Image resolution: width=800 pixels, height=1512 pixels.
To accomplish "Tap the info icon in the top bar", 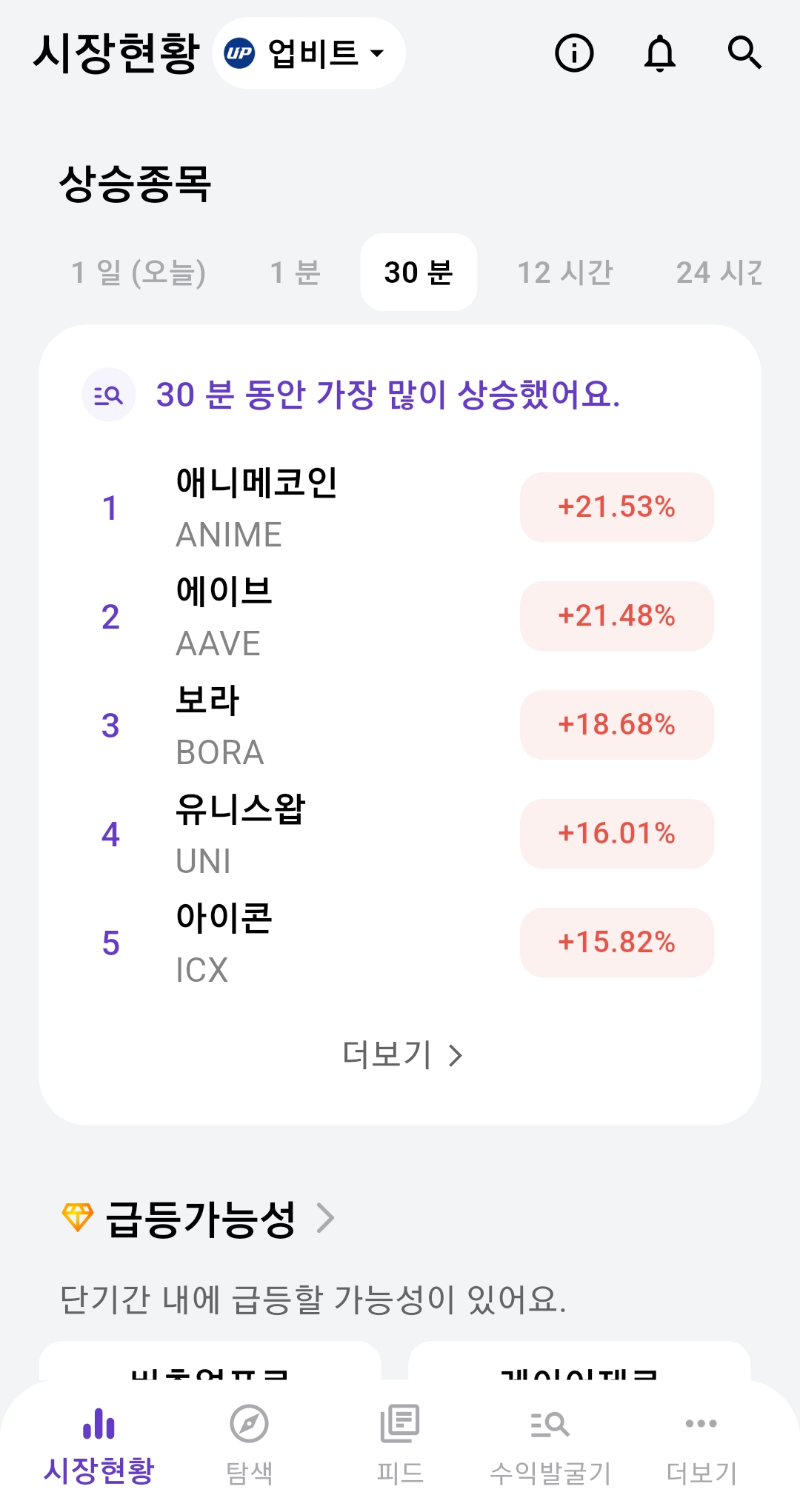I will 574,53.
